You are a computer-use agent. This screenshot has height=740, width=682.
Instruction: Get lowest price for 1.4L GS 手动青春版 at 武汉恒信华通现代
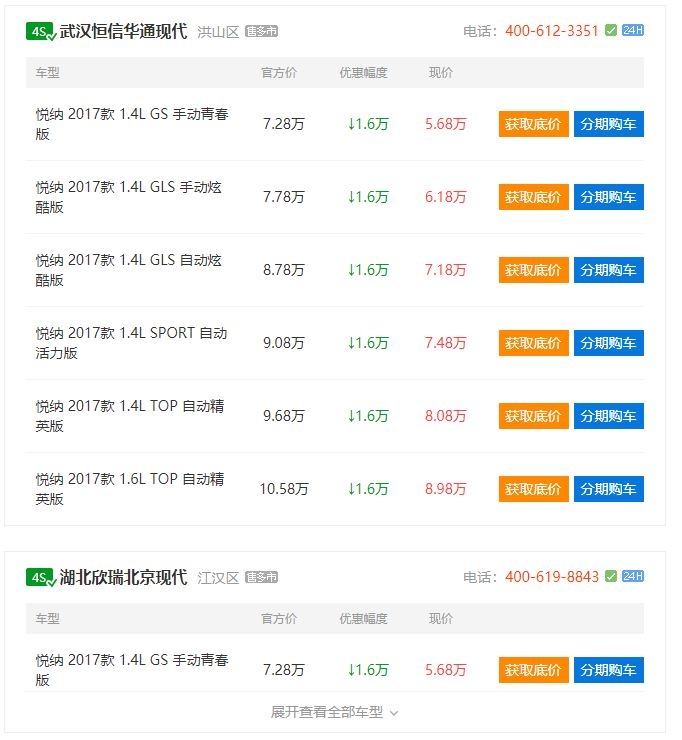[x=533, y=124]
